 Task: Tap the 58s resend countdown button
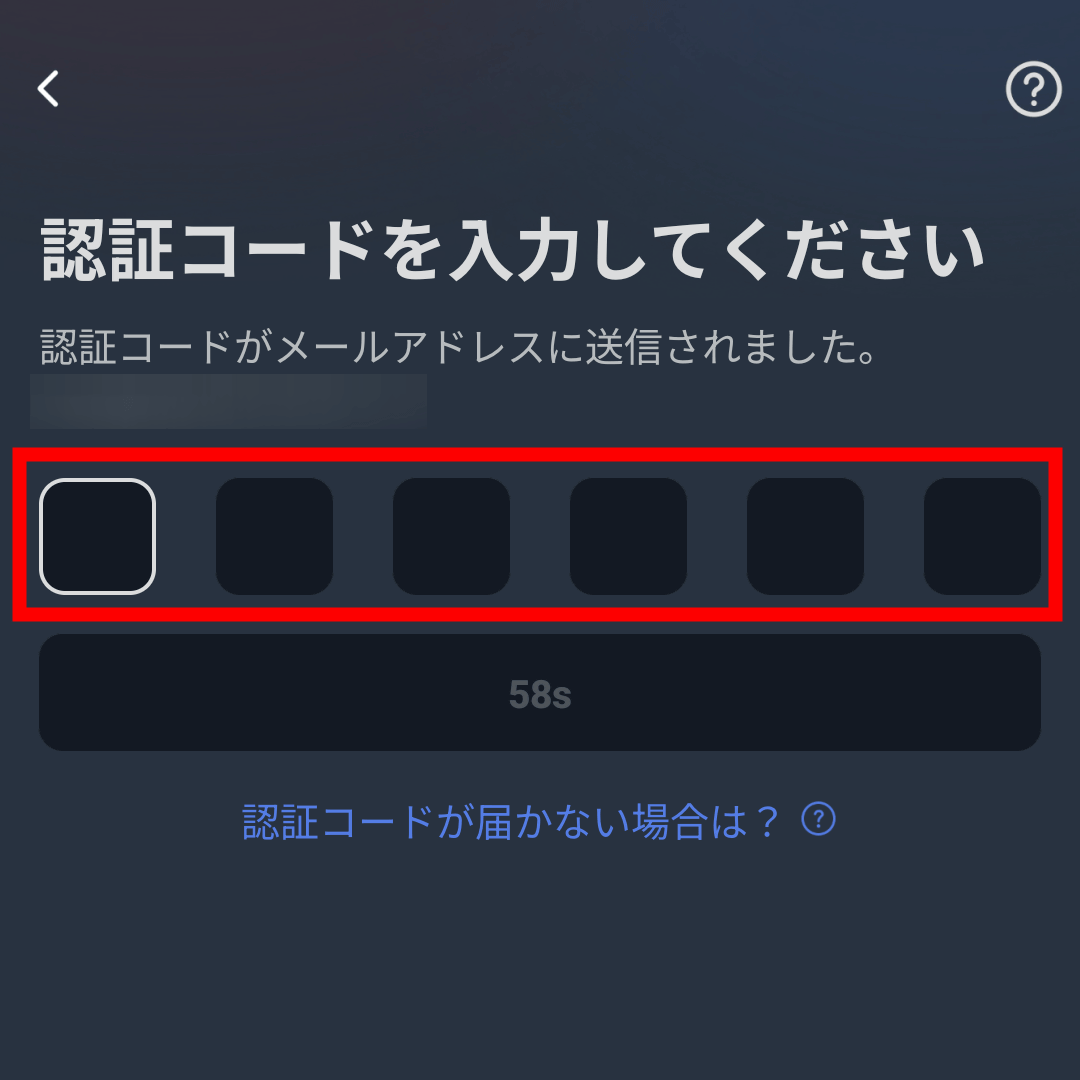click(540, 693)
